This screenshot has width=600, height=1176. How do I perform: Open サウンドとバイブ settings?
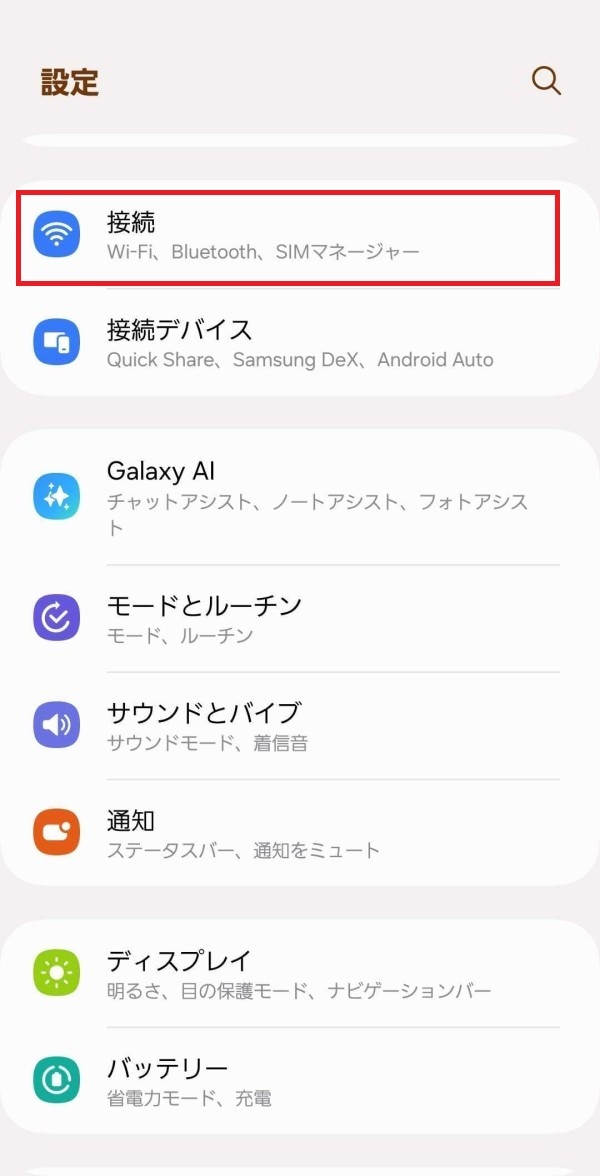click(300, 726)
